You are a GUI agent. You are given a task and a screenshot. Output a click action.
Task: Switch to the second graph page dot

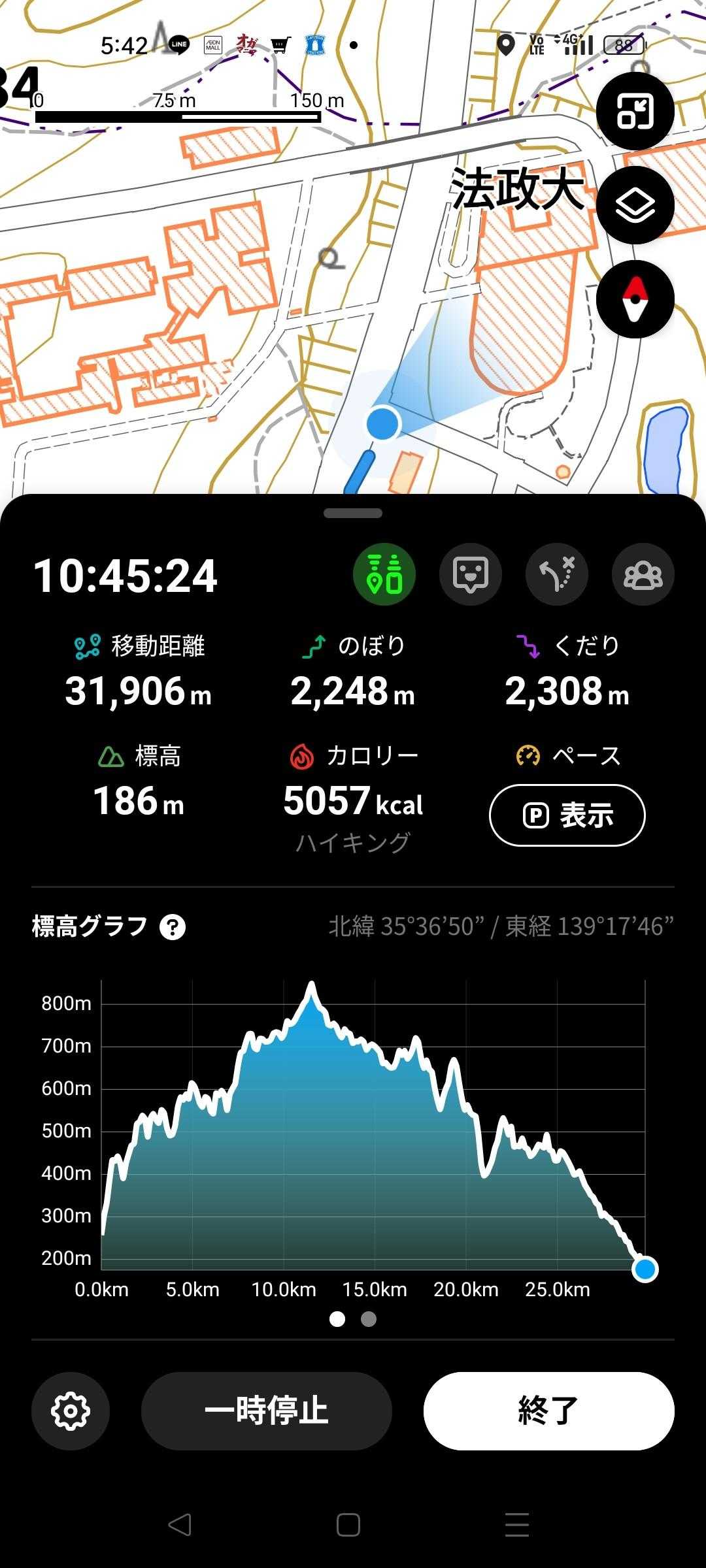(369, 1319)
